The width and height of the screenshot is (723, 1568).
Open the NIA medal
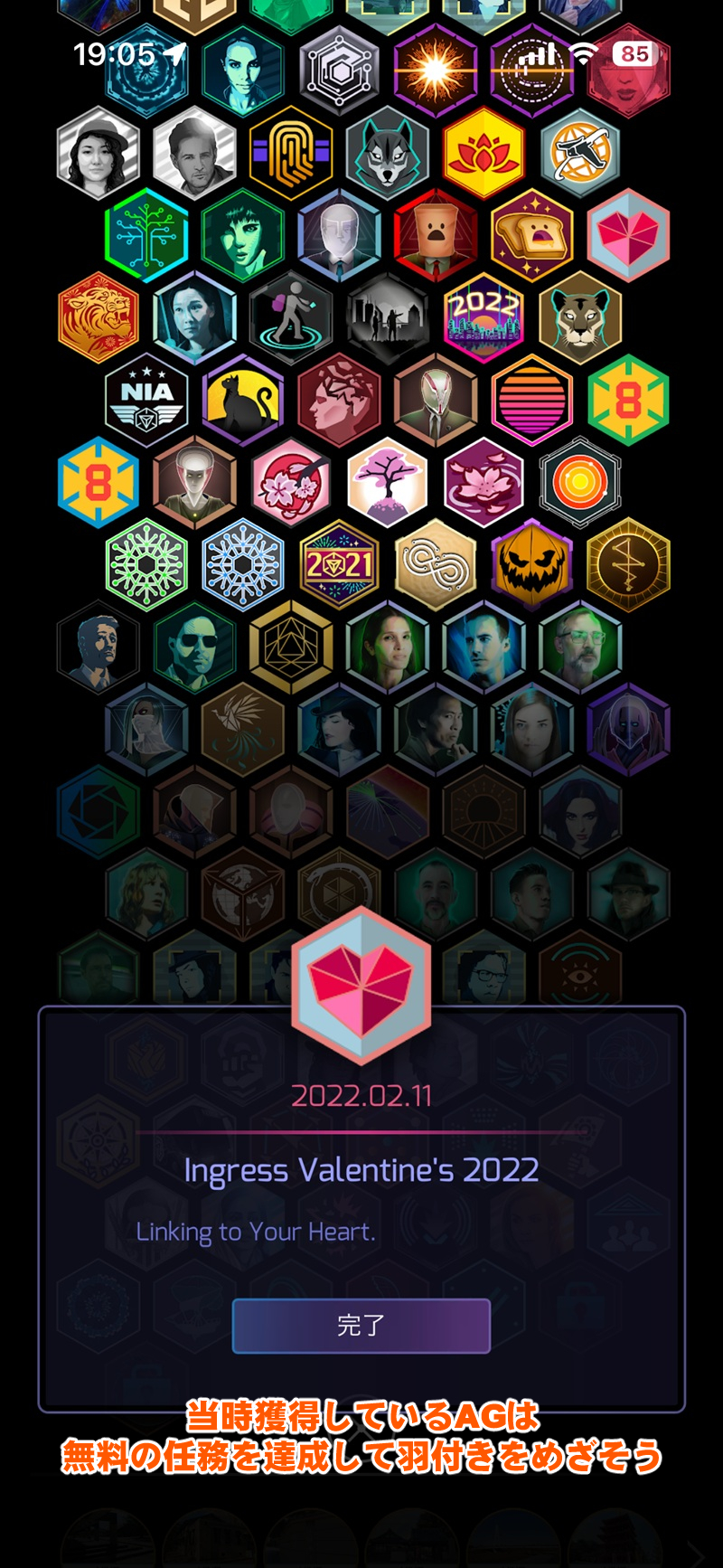(x=146, y=399)
